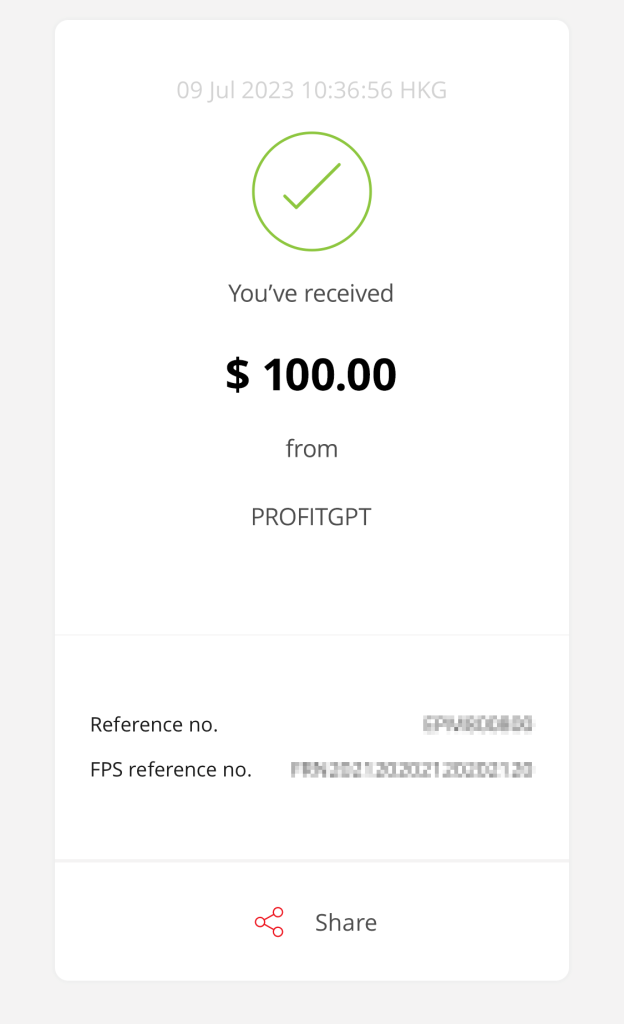This screenshot has height=1024, width=624.
Task: Share this payment receipt
Action: pyautogui.click(x=315, y=922)
